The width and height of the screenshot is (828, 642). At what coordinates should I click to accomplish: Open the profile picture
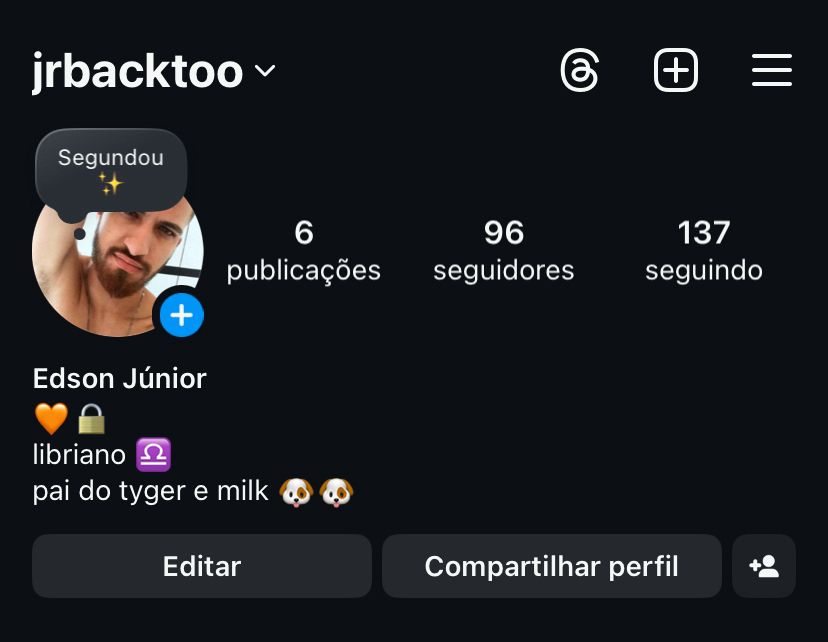point(115,270)
